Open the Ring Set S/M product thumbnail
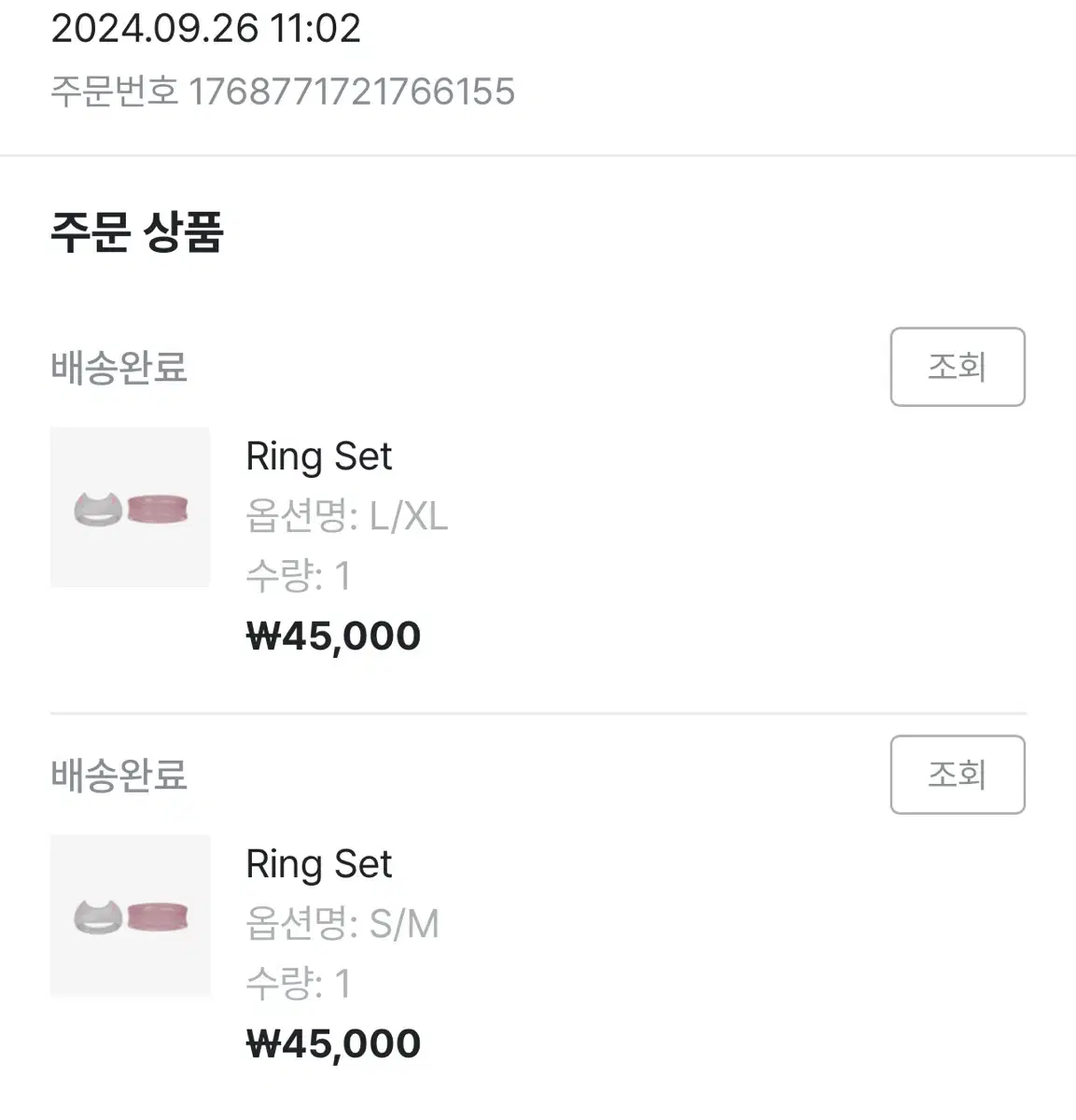1076x1120 pixels. click(131, 916)
